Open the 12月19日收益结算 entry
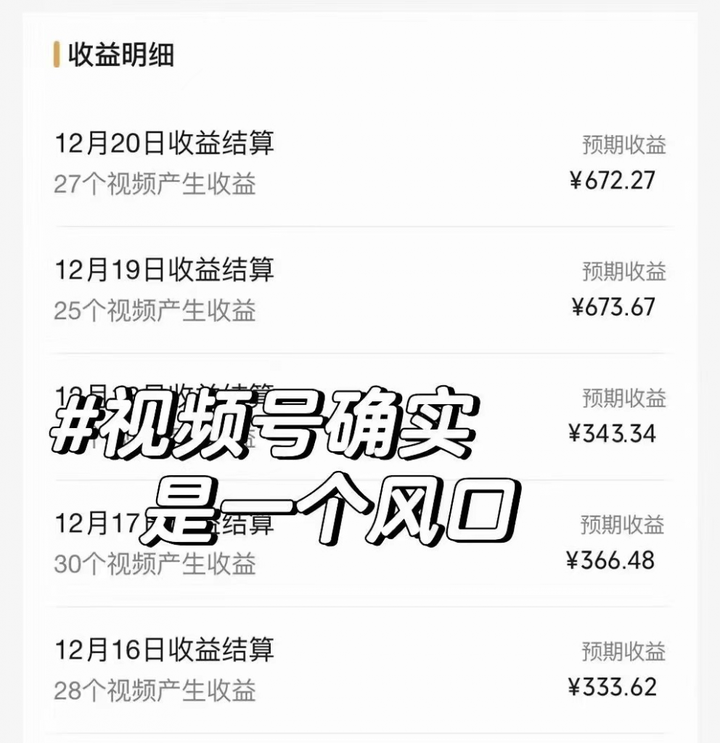The width and height of the screenshot is (720, 743). 168,270
